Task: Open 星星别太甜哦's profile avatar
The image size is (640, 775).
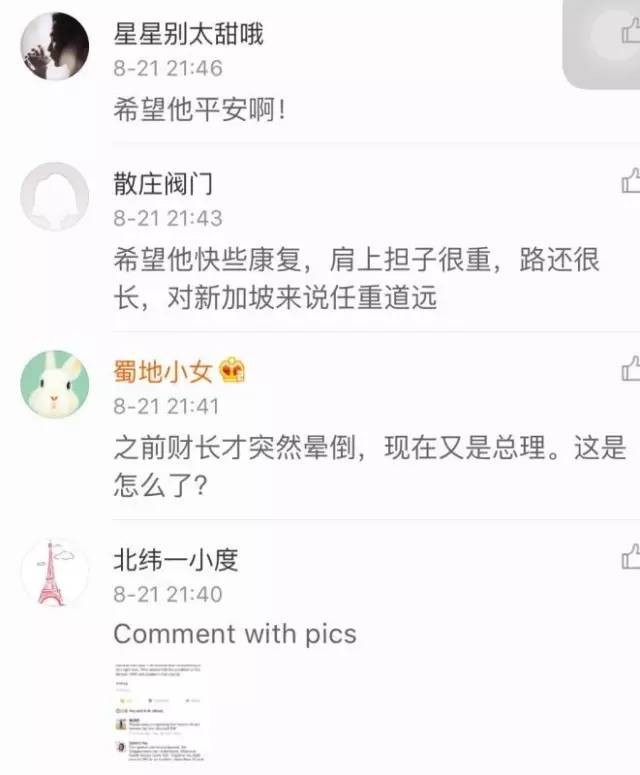Action: coord(55,47)
